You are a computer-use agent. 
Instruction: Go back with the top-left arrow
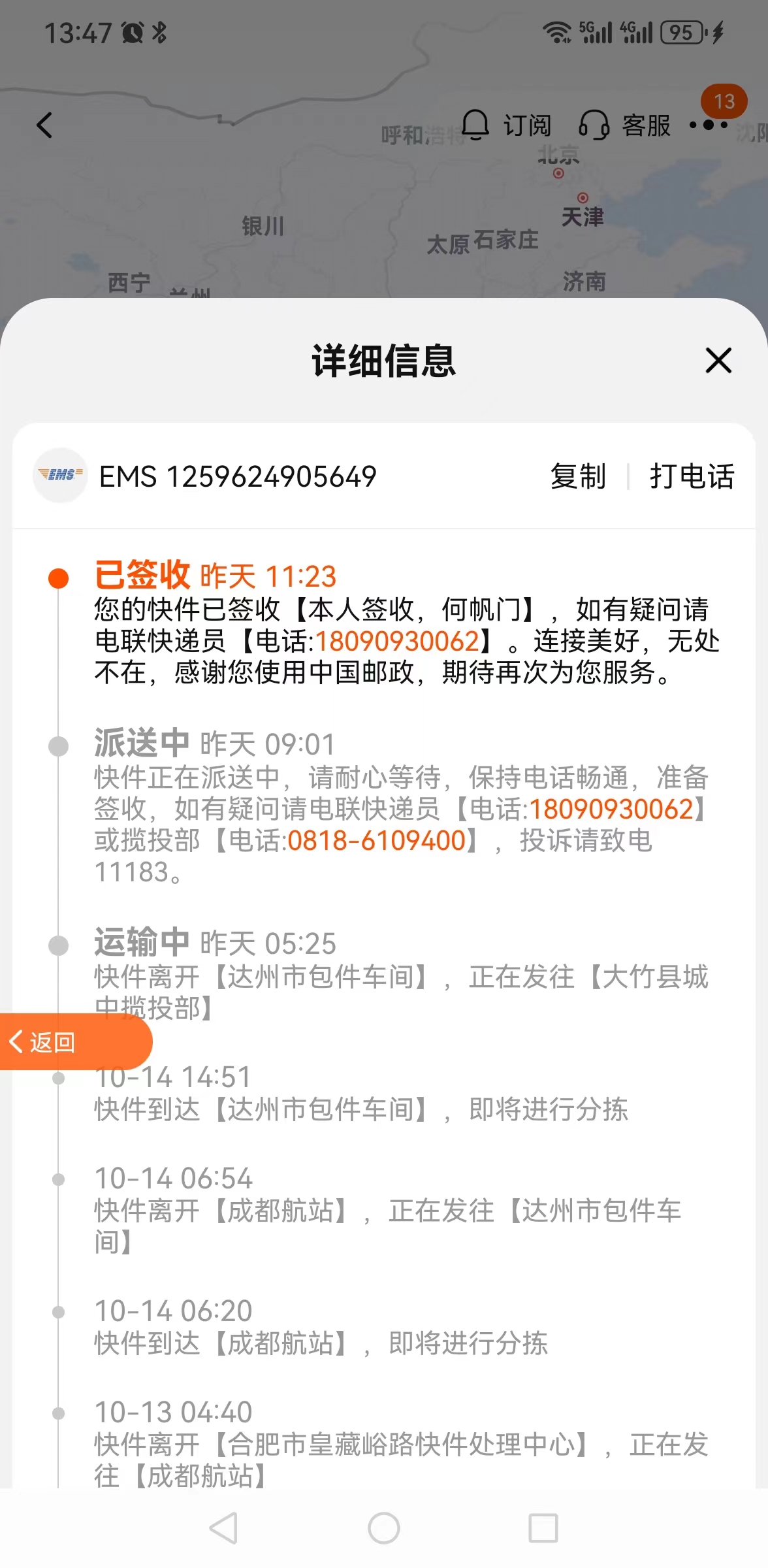(44, 125)
